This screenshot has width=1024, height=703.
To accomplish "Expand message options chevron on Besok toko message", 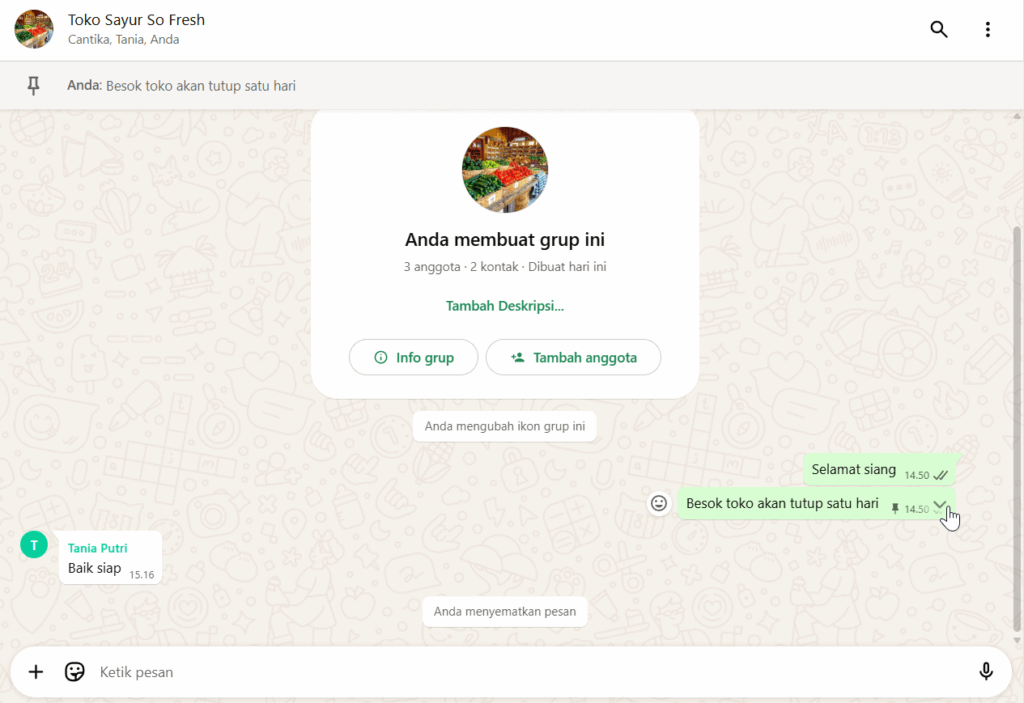I will [x=940, y=504].
